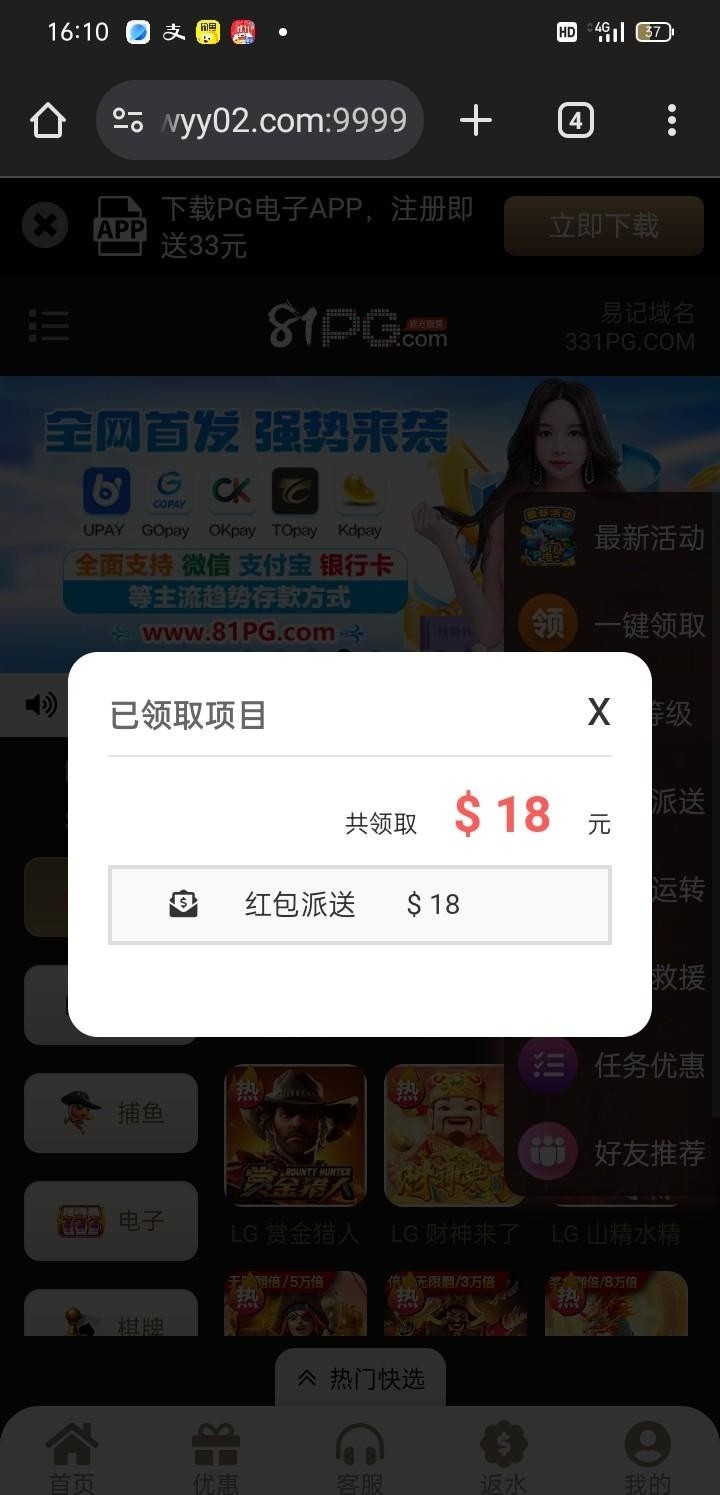This screenshot has width=720, height=1495.
Task: Close the 已领取项目 dialog
Action: point(598,712)
